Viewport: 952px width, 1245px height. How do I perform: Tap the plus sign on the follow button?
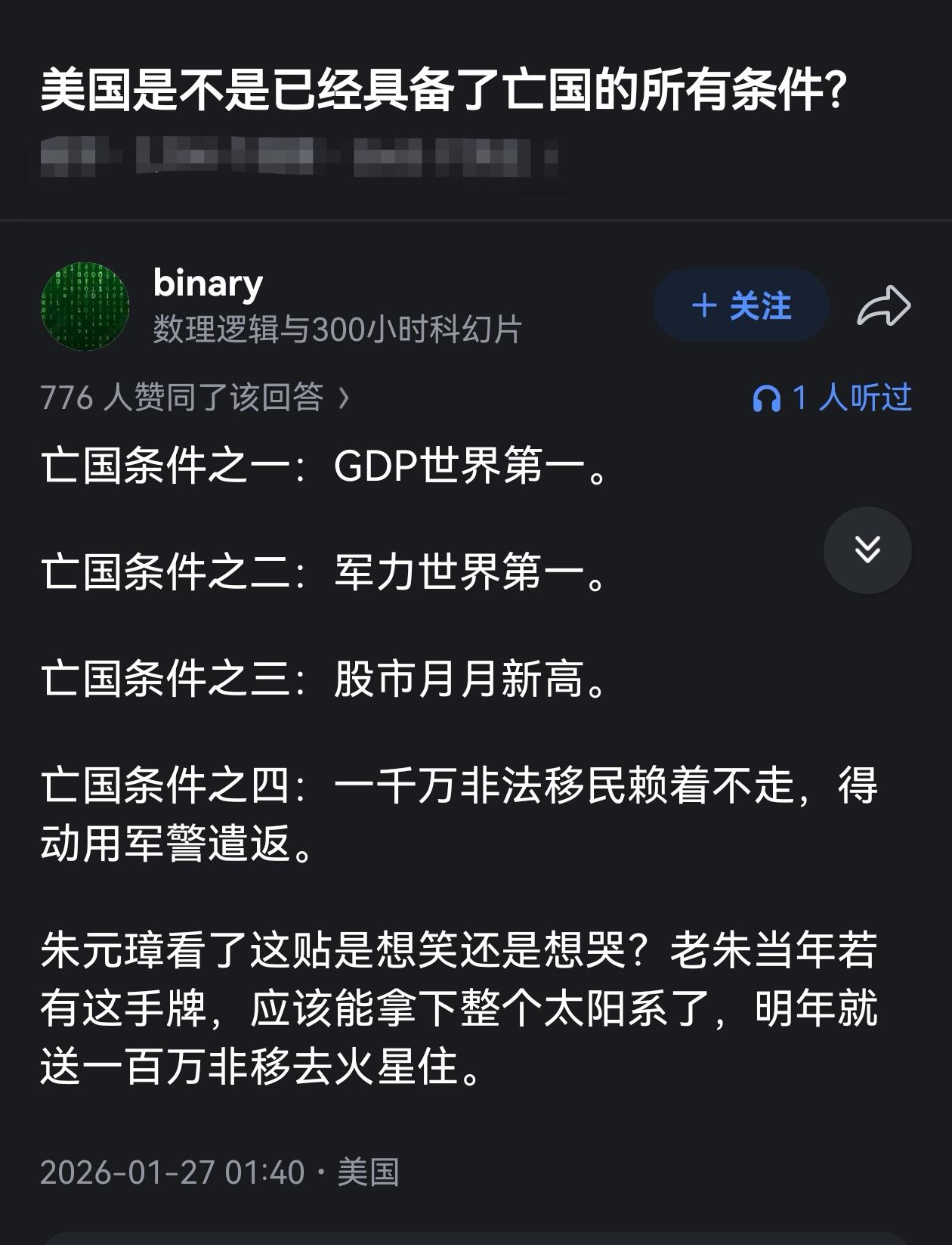[703, 307]
